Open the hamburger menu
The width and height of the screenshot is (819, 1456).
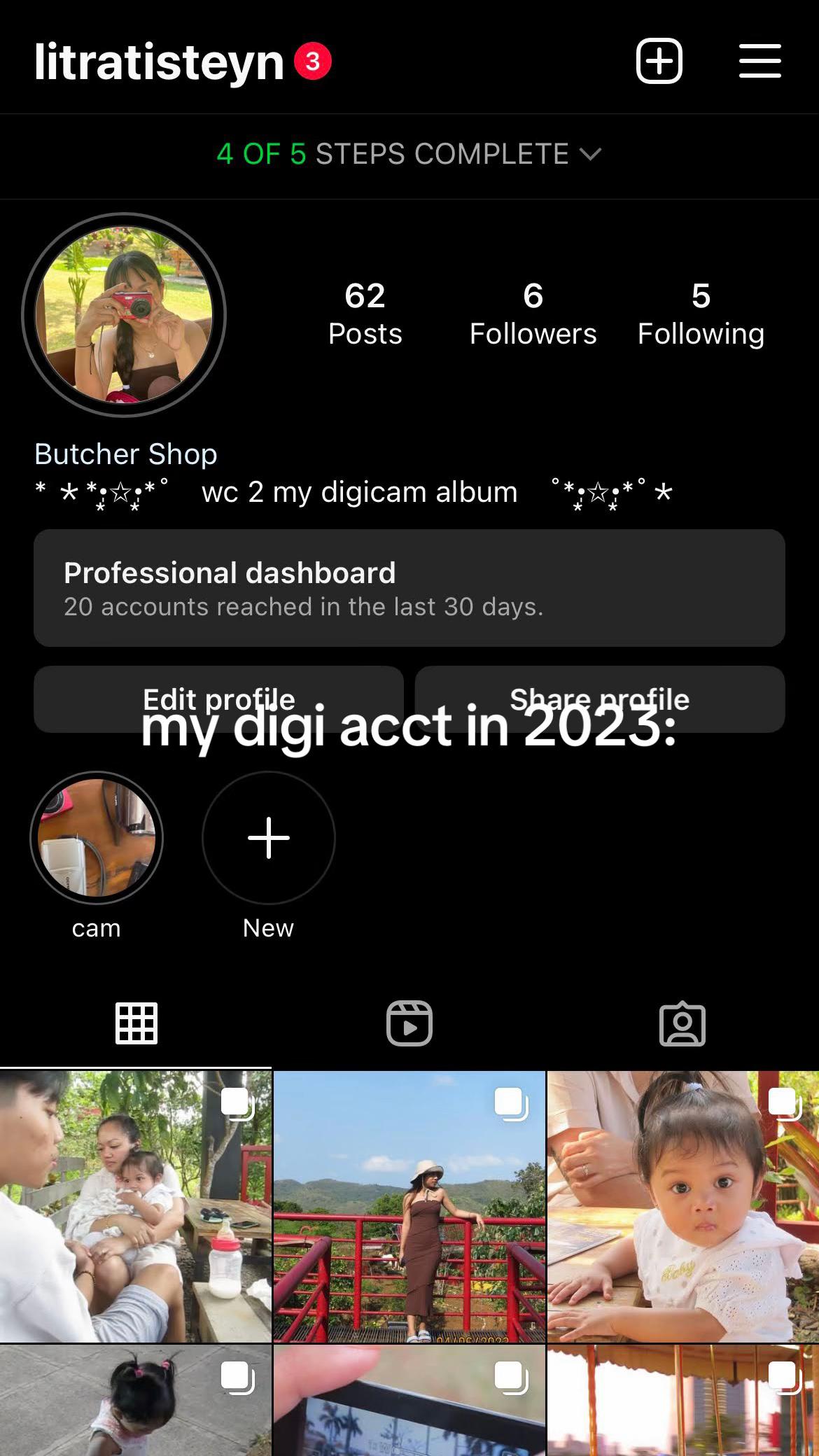point(759,61)
